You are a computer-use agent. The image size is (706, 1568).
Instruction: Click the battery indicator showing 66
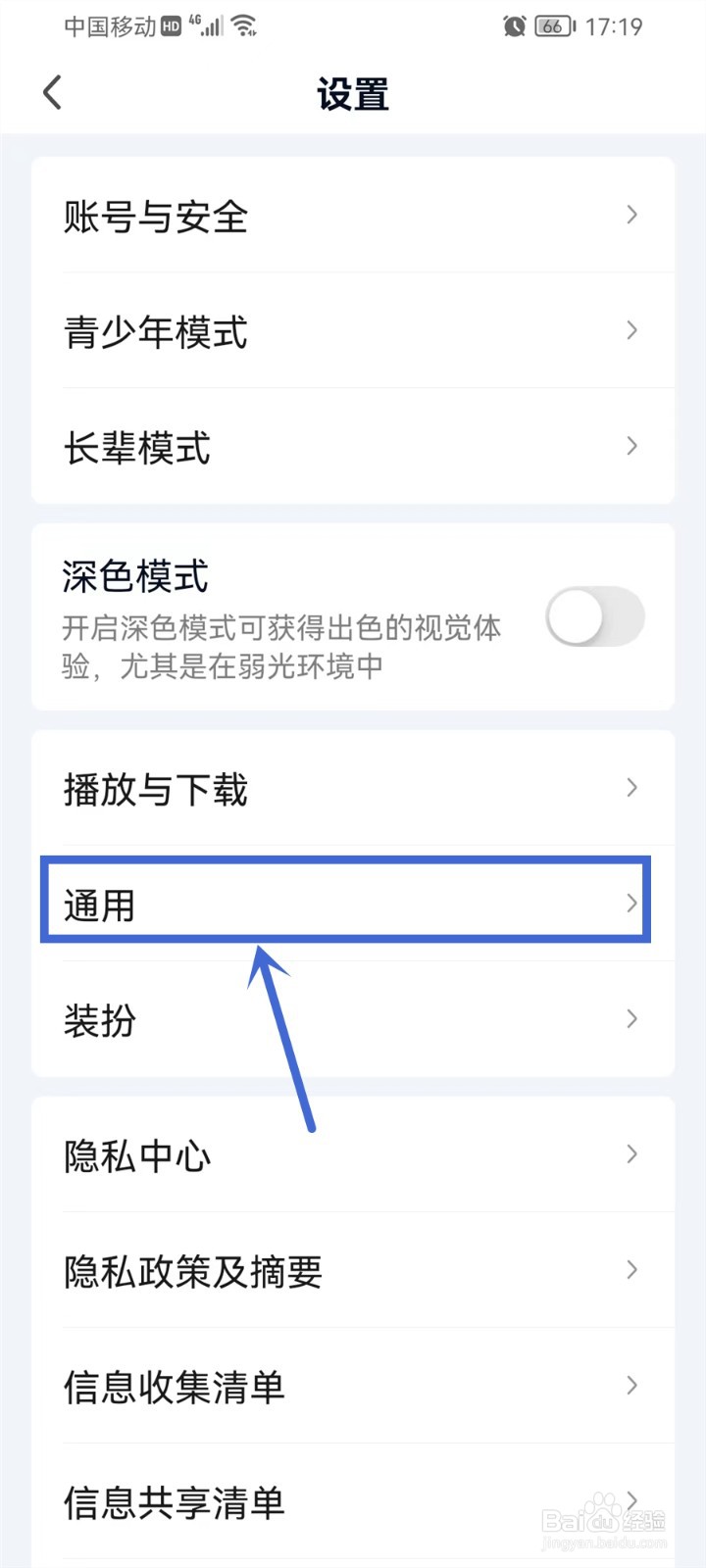point(553,26)
